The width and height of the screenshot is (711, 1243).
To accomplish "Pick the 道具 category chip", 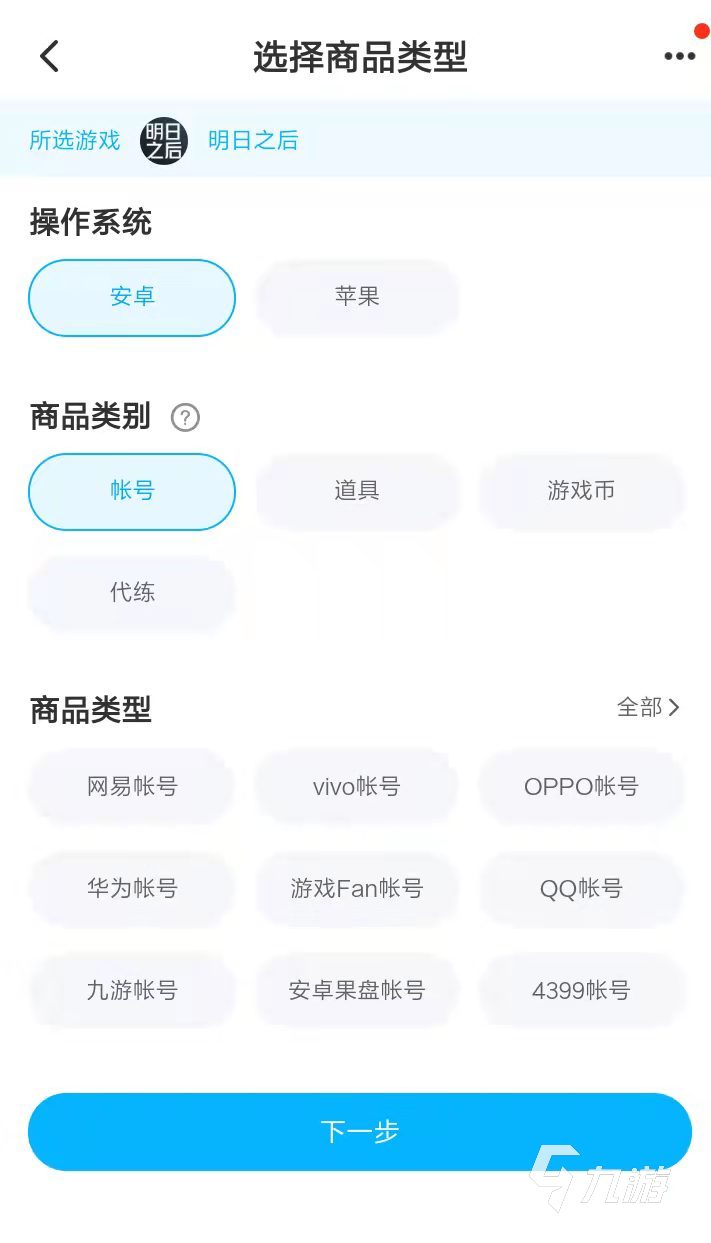I will coord(357,492).
